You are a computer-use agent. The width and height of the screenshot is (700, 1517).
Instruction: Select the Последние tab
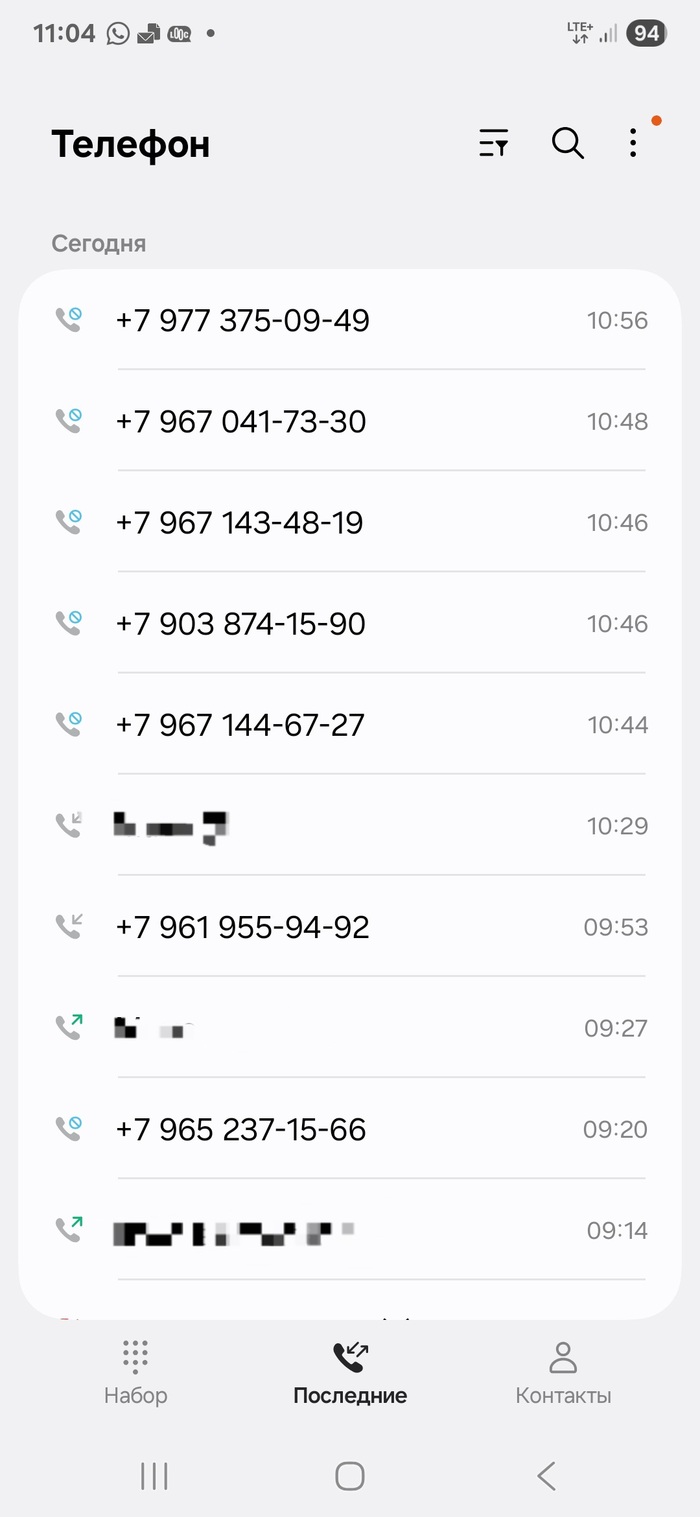coord(350,1373)
